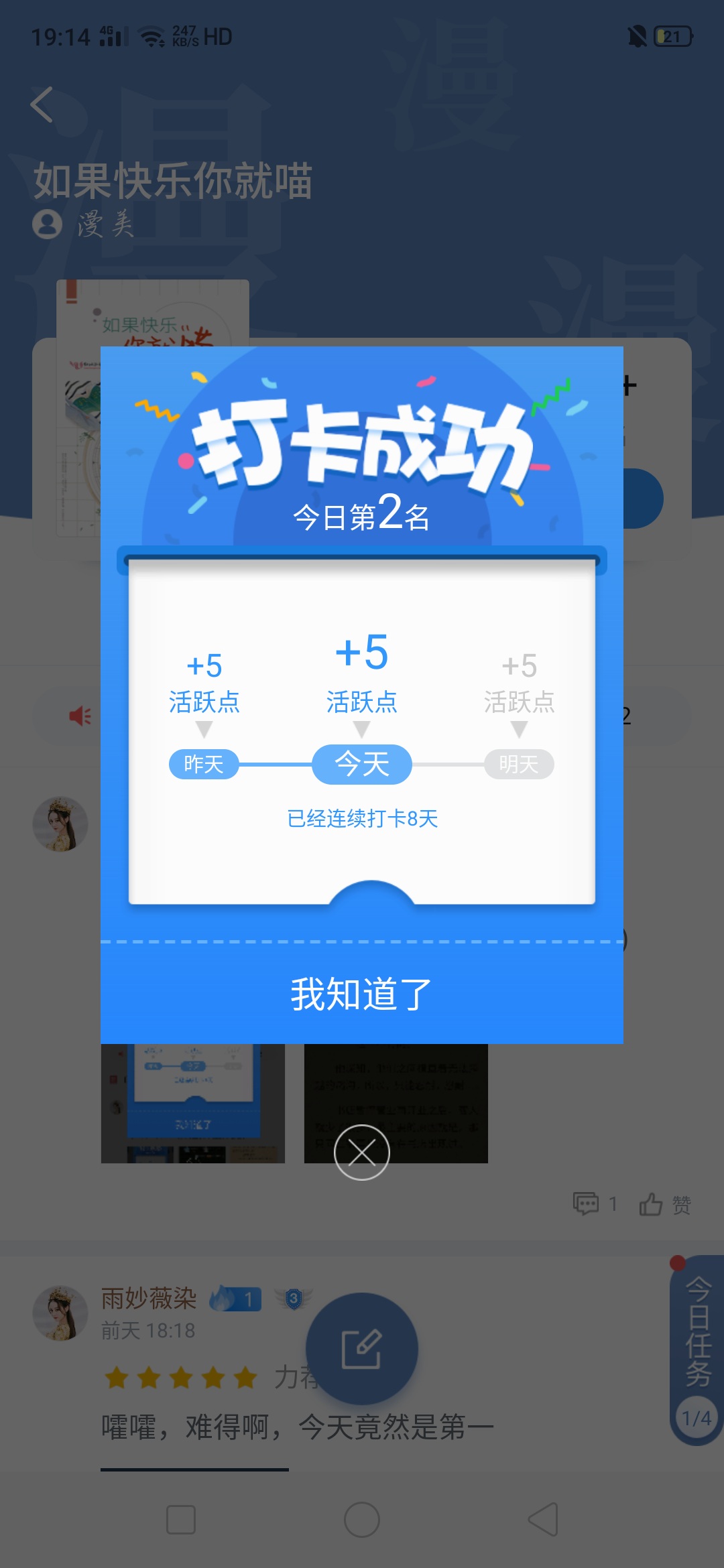The height and width of the screenshot is (1568, 724).
Task: Dismiss the check-in success dialog
Action: (x=362, y=1153)
